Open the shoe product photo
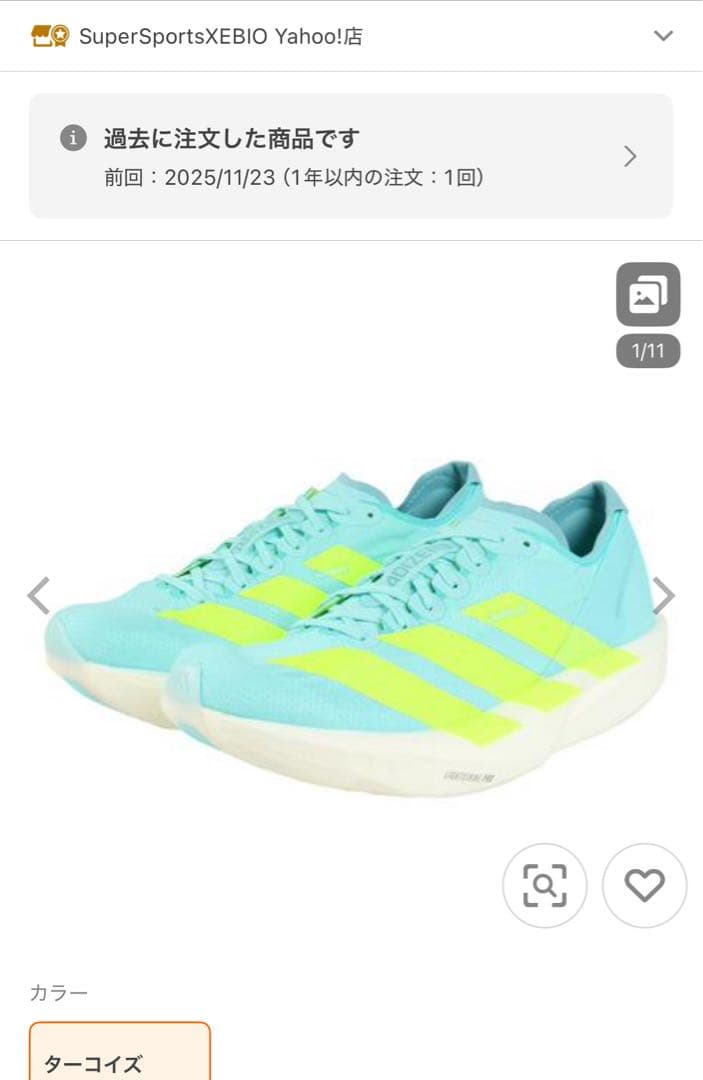This screenshot has width=703, height=1080. (x=350, y=630)
